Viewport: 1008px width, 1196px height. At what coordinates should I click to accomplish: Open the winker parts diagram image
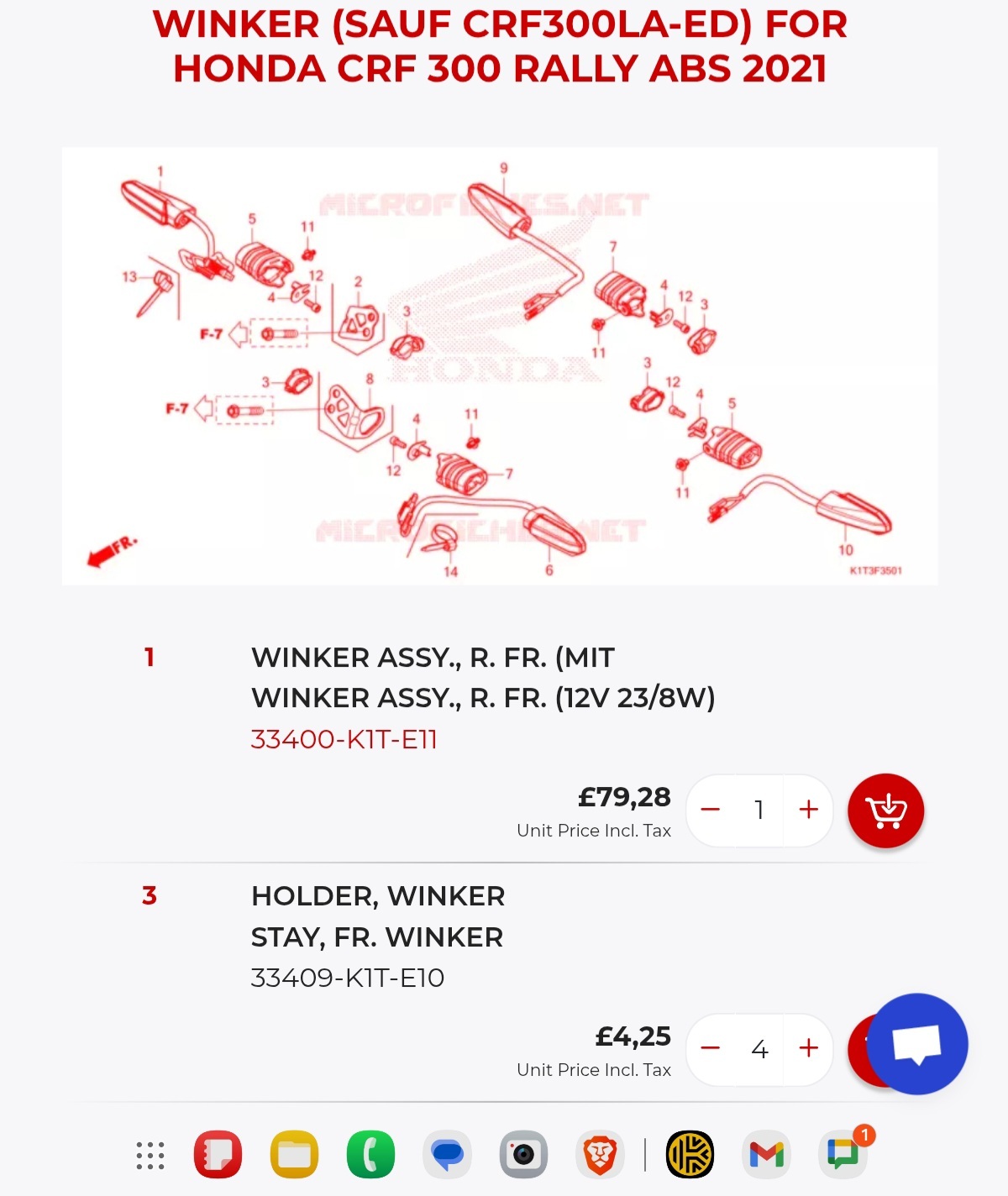tap(499, 366)
